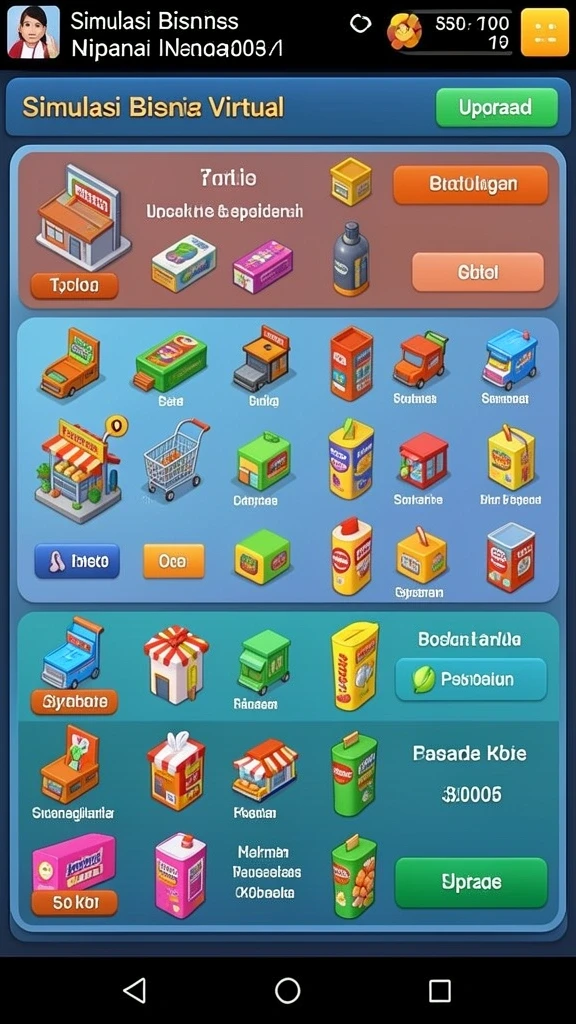
Task: Tap the orange button under blue arcade machine
Action: point(74,702)
